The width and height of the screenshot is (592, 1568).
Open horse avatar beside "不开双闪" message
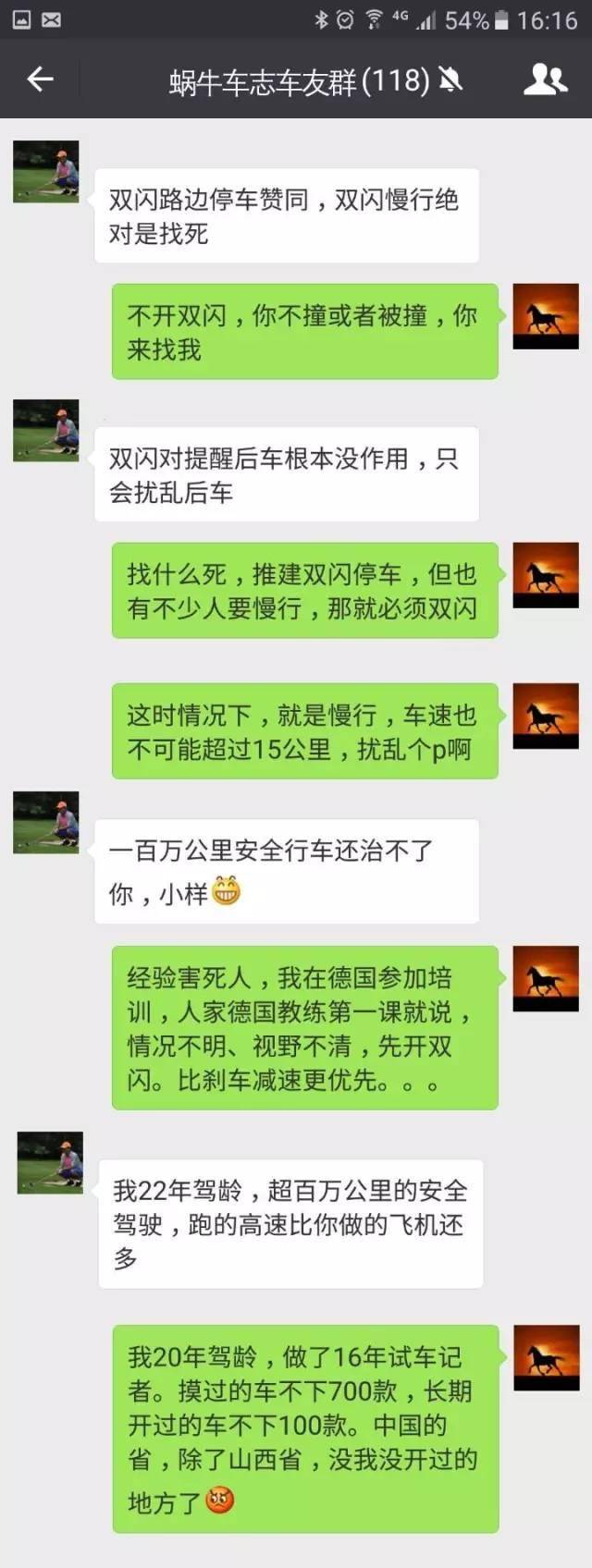click(x=546, y=316)
